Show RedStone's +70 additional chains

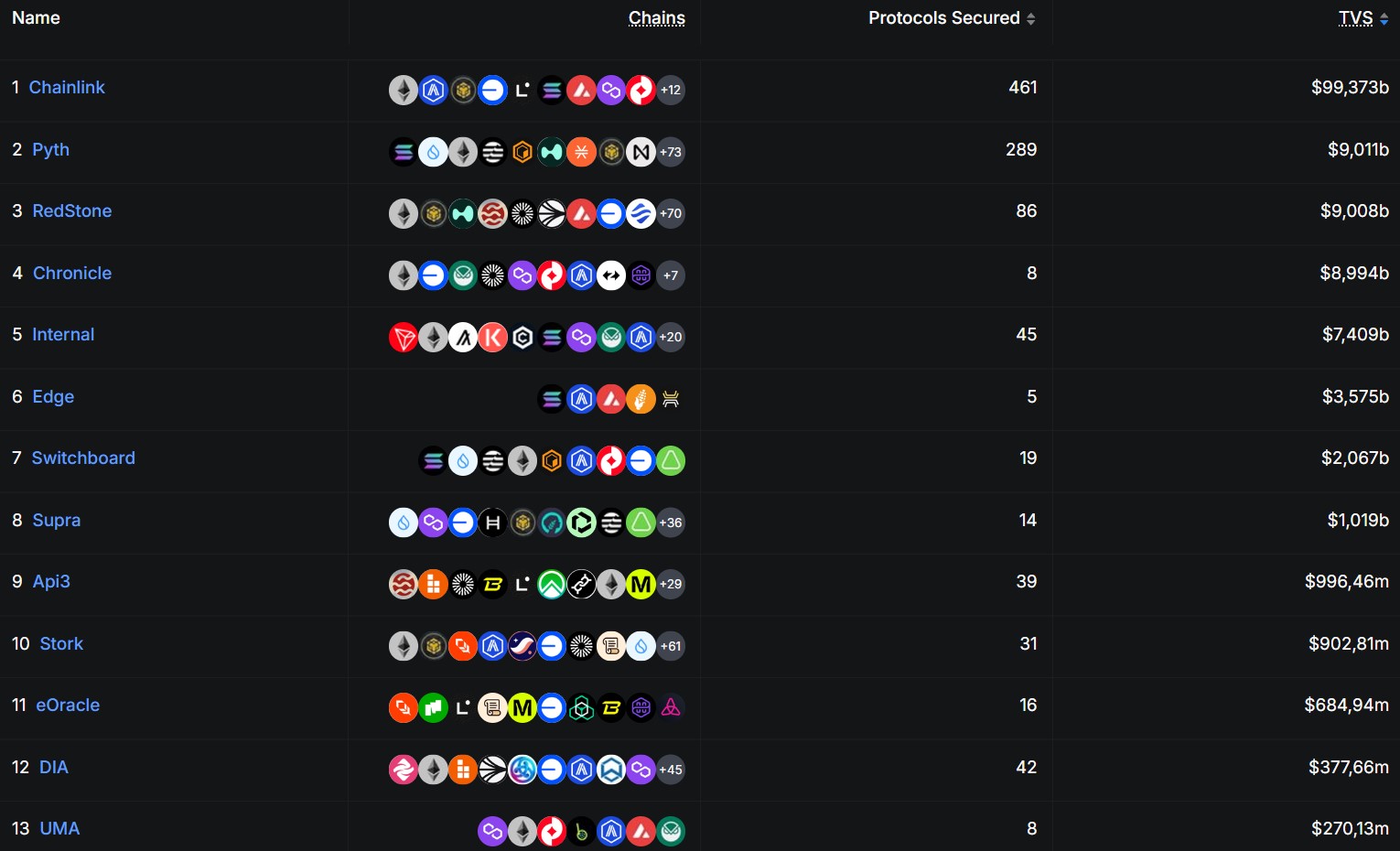671,214
